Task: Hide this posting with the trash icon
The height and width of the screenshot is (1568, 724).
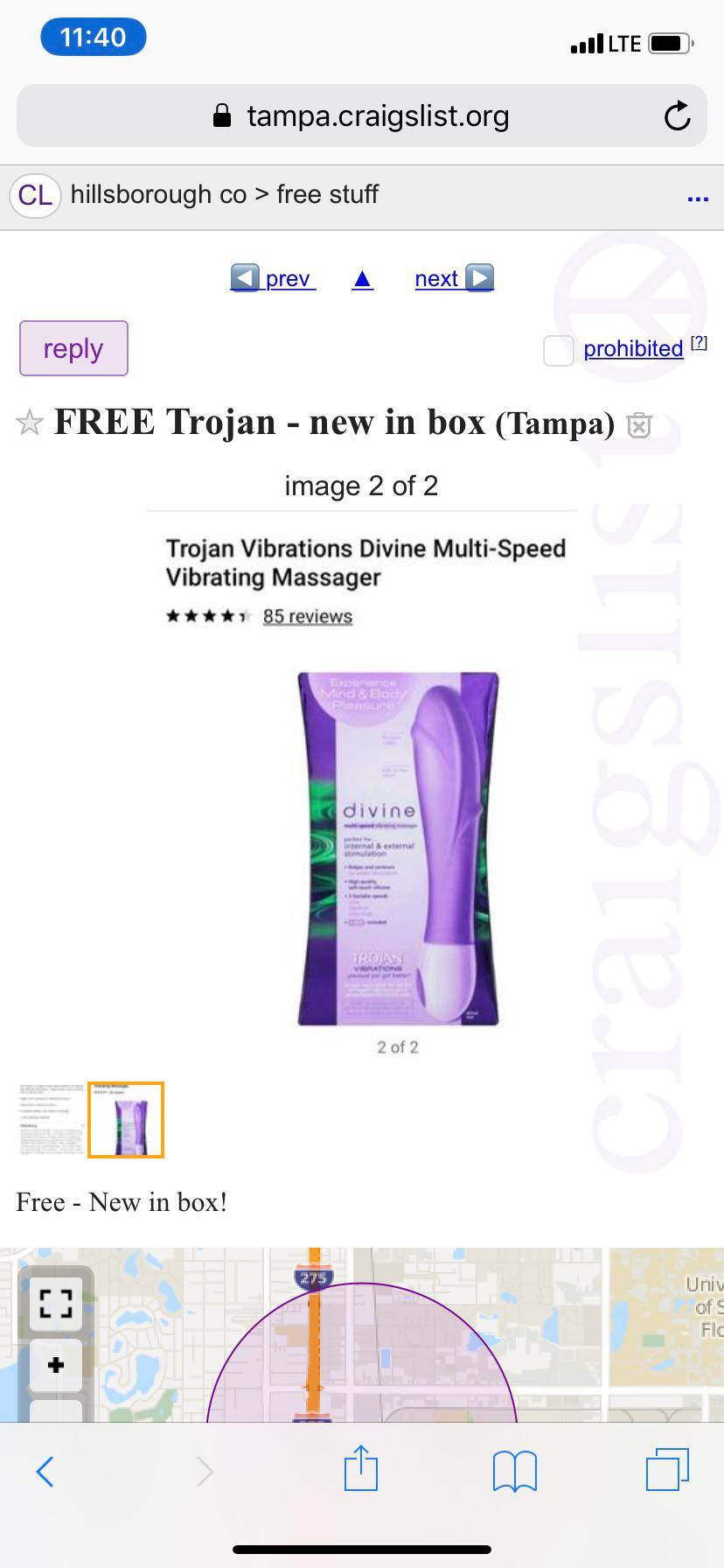Action: coord(640,425)
